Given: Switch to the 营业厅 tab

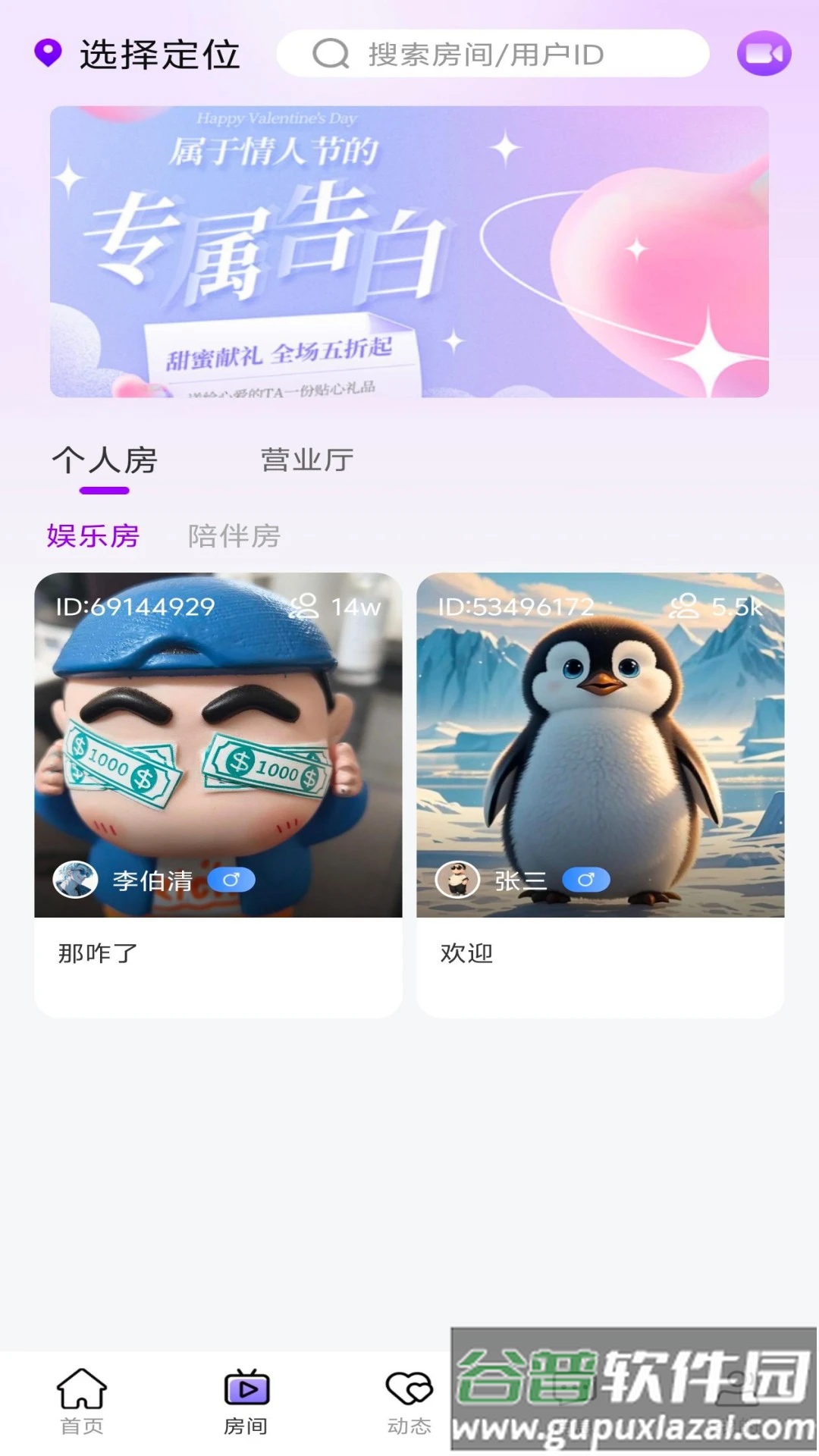Looking at the screenshot, I should tap(307, 460).
